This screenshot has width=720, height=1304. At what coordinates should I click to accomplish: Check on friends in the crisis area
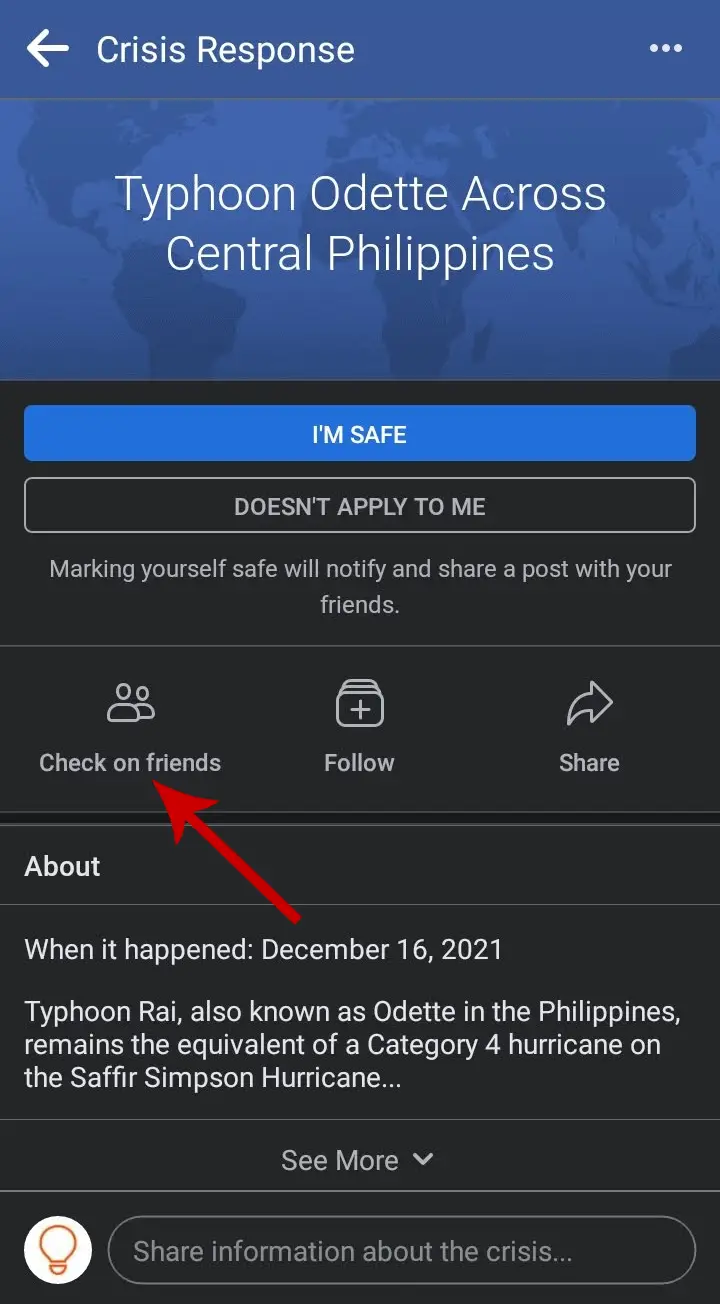130,728
